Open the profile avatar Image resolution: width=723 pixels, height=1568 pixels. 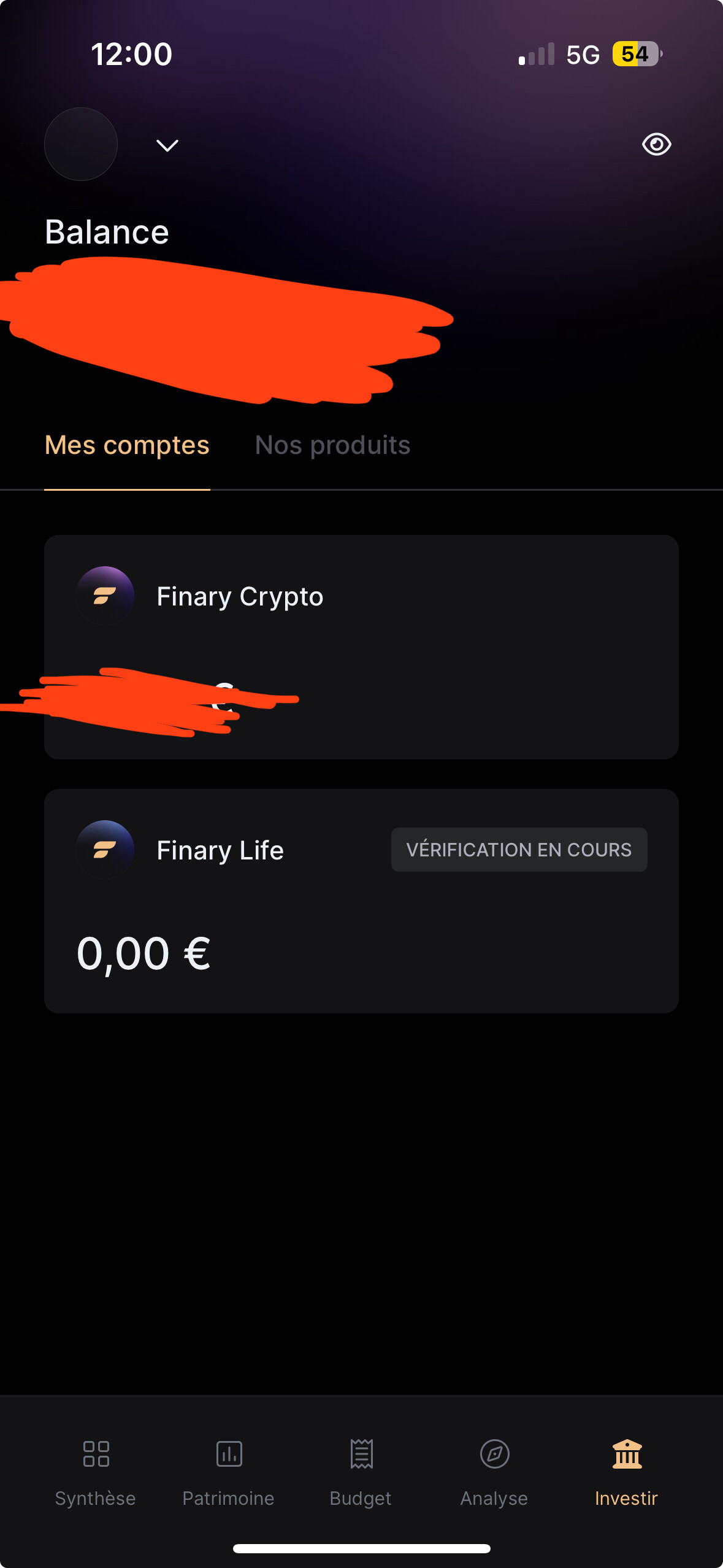[81, 145]
